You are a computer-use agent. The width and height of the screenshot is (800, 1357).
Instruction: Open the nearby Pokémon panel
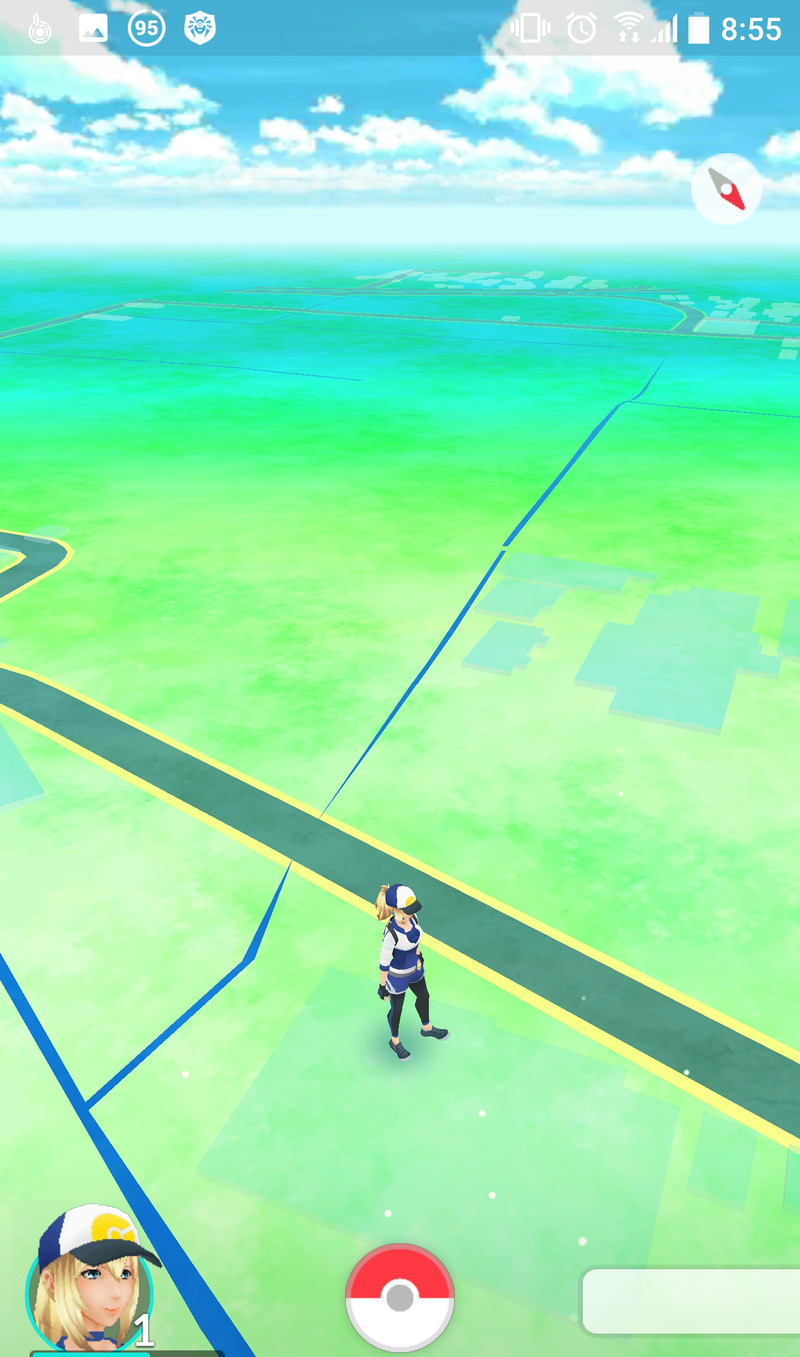(x=691, y=1301)
